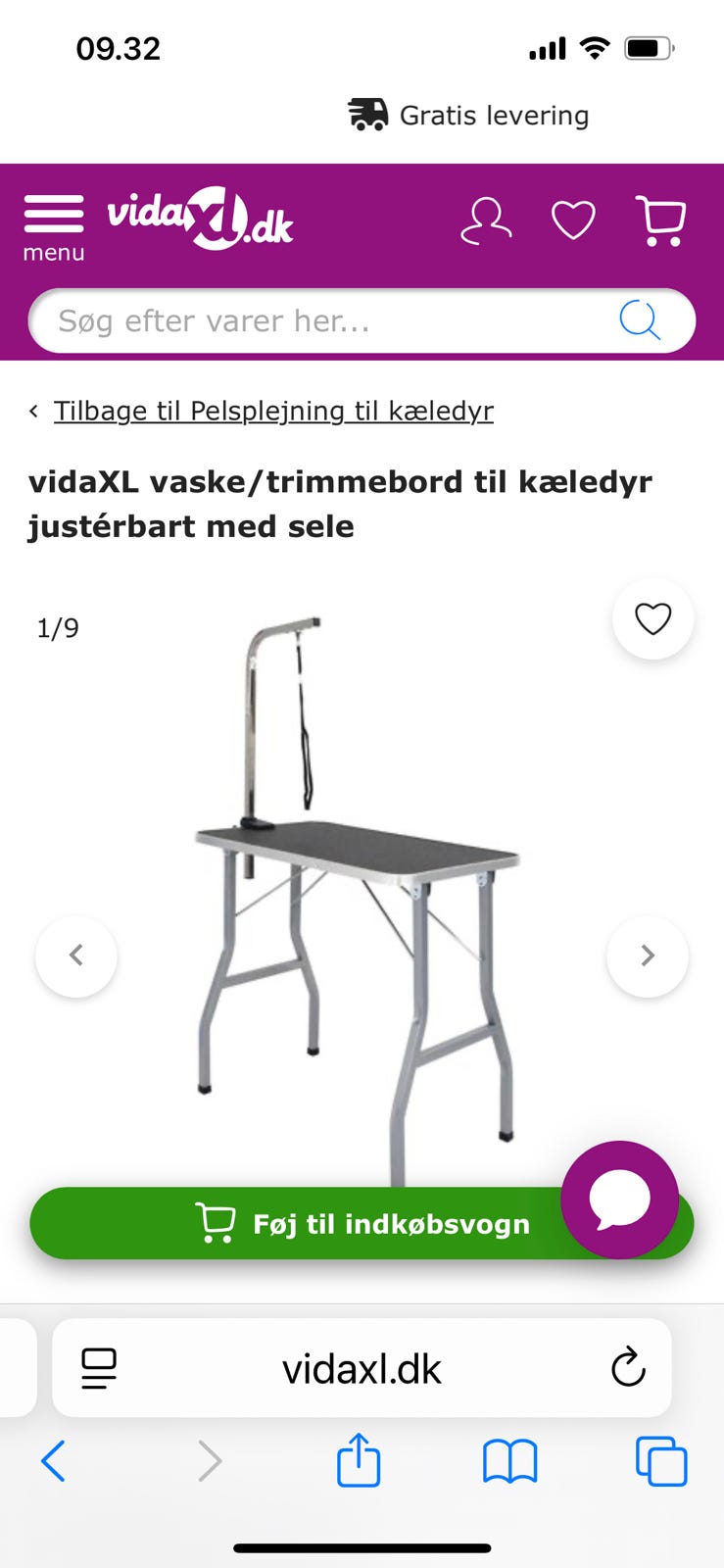This screenshot has height=1568, width=724.
Task: Start a search with the magnifier icon
Action: pos(639,320)
